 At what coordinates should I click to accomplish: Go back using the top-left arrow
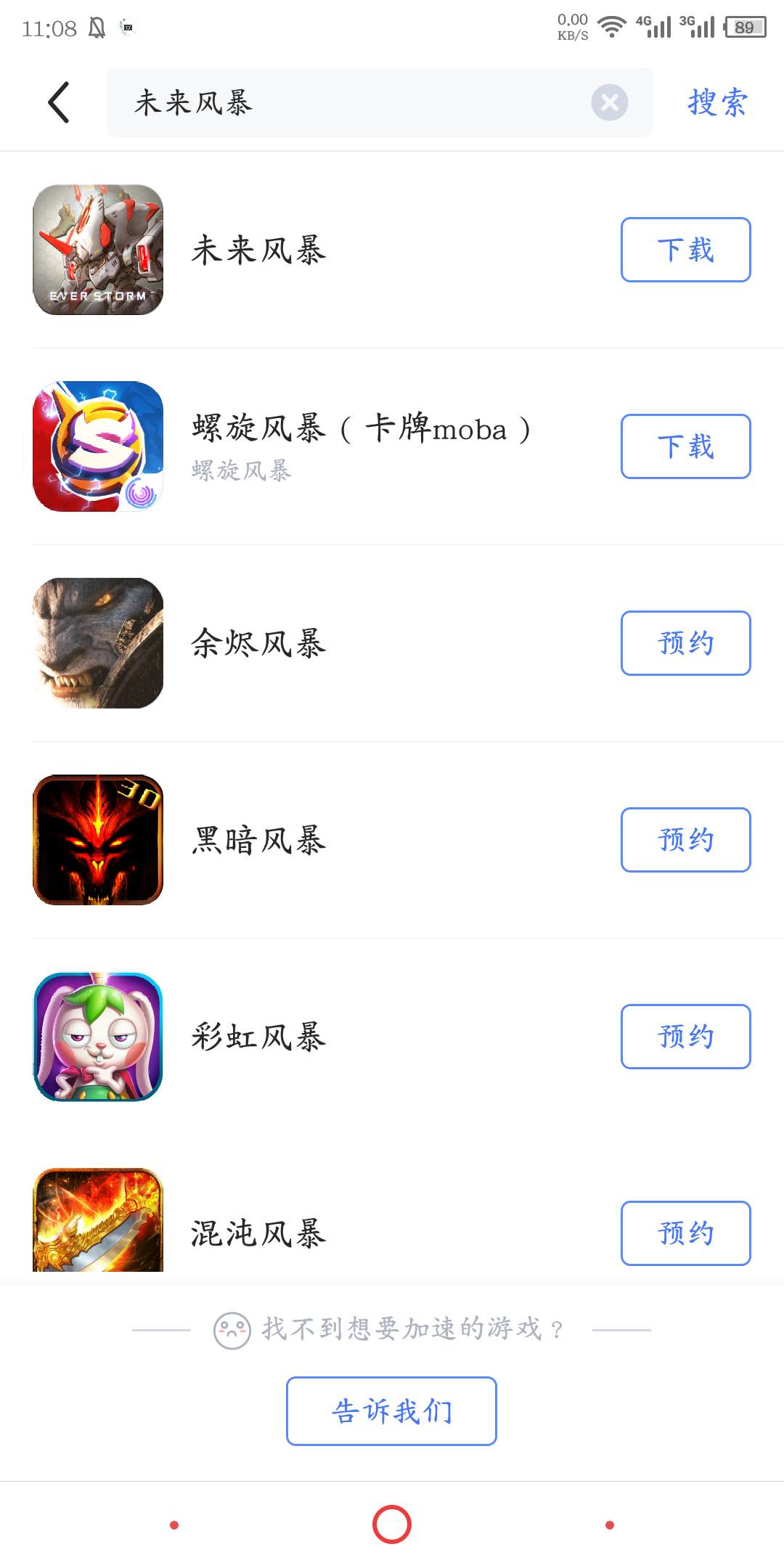[59, 102]
